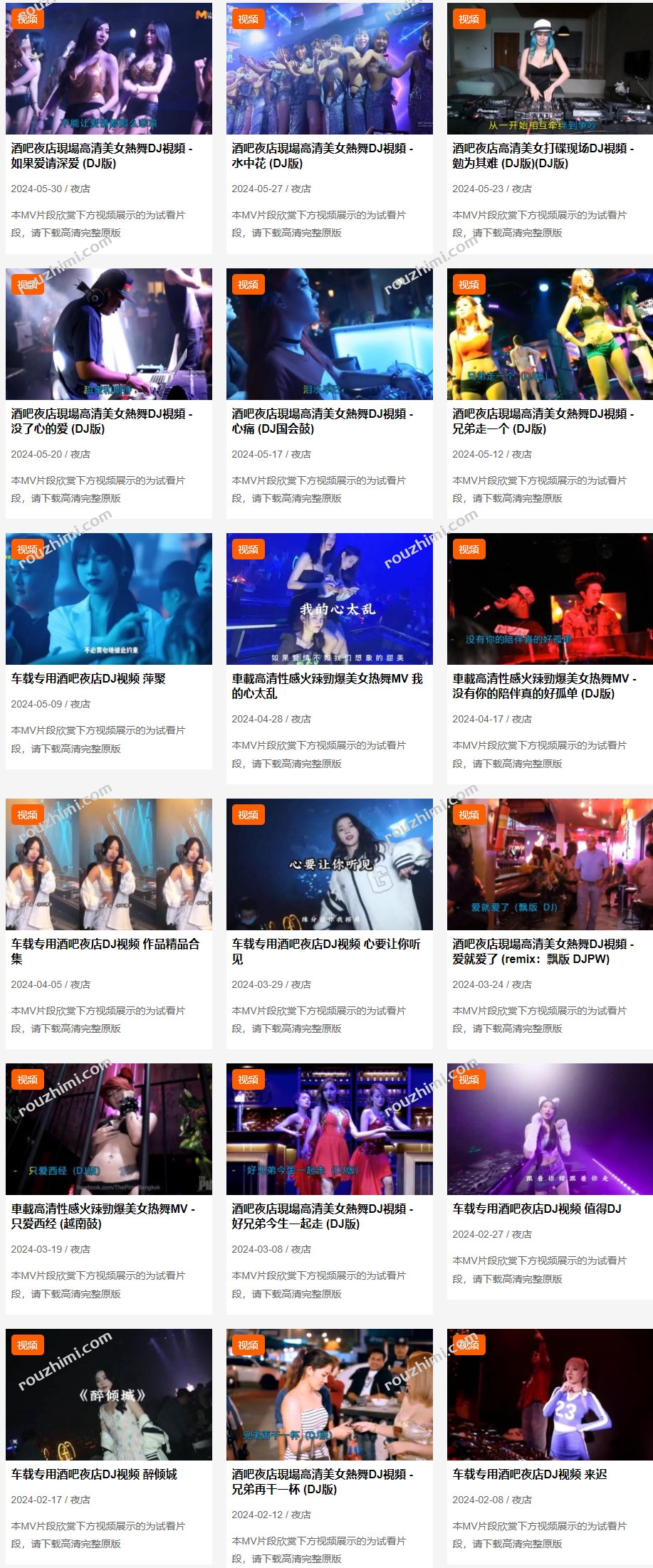The image size is (653, 1568).
Task: Open the 如果爱请深爱 (DJ版) video card
Action: click(x=101, y=156)
